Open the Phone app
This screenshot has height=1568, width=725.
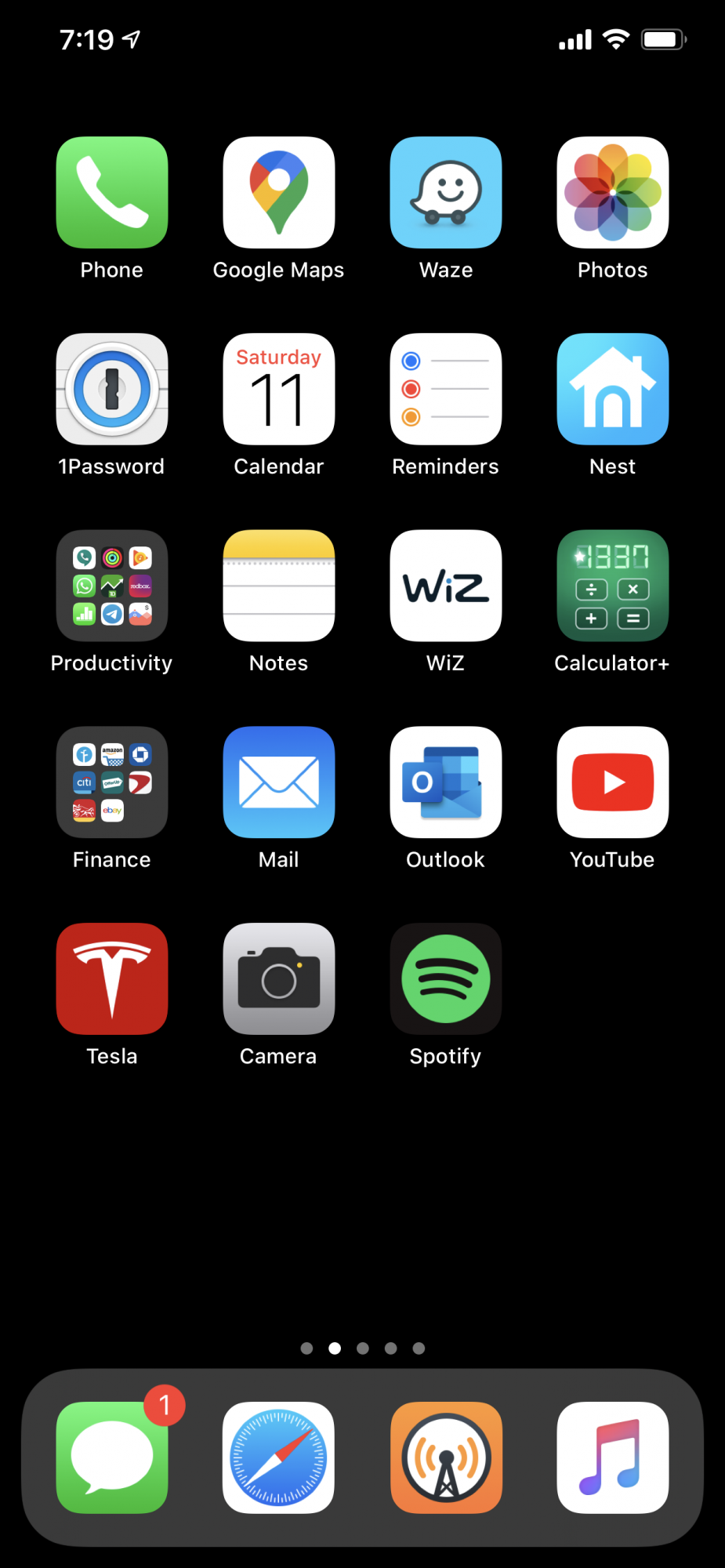click(x=112, y=193)
